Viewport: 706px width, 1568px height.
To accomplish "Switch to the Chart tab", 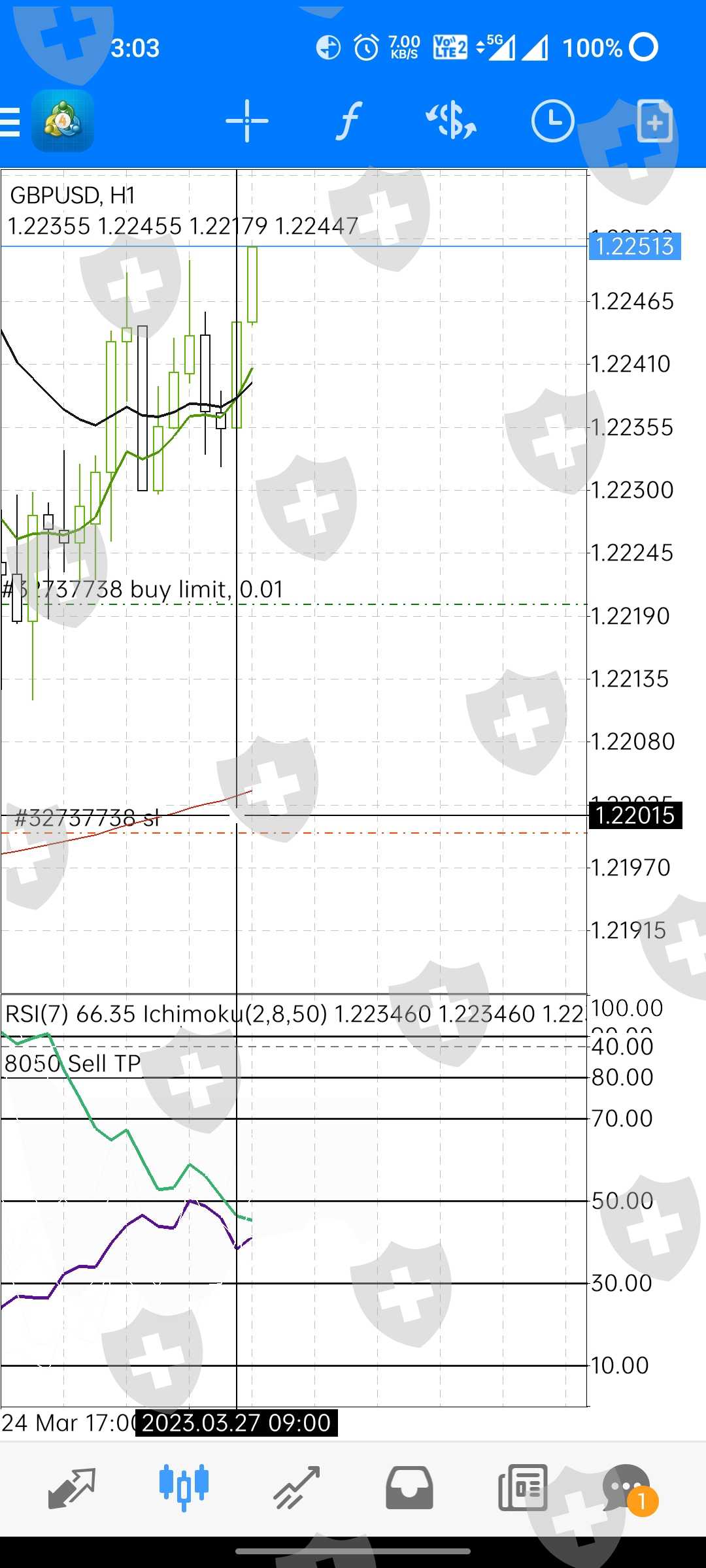I will click(184, 1488).
